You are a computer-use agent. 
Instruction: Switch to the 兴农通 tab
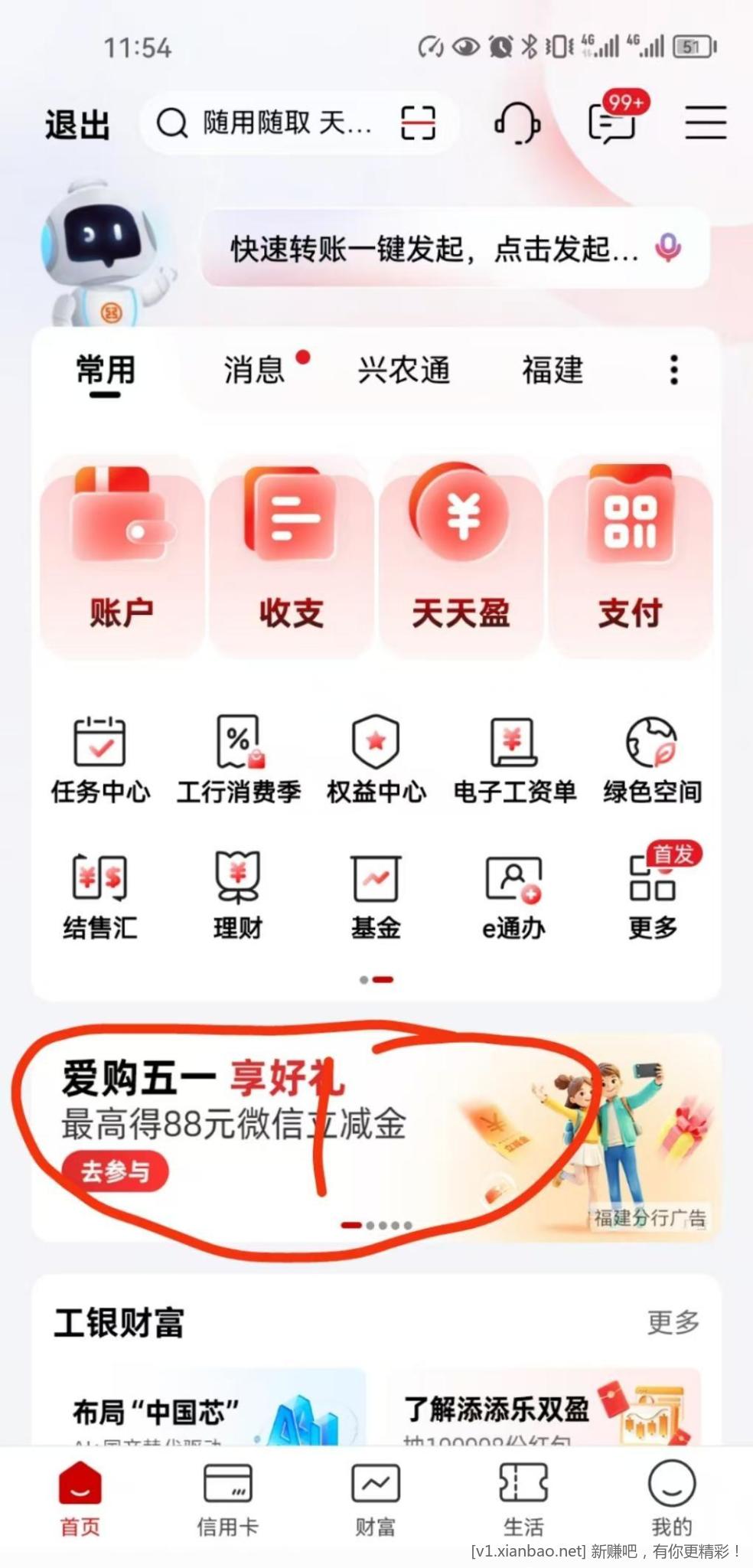[x=403, y=371]
